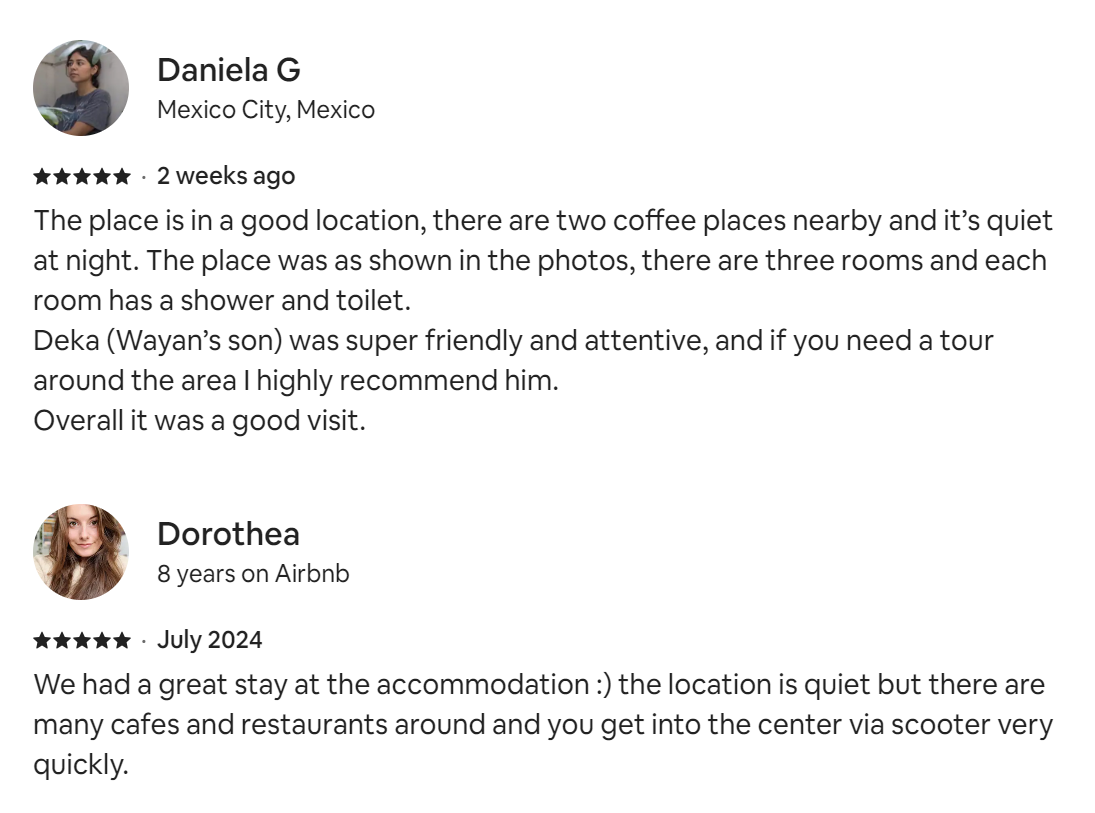
Task: Open Dorothea's profile photo
Action: tap(81, 552)
